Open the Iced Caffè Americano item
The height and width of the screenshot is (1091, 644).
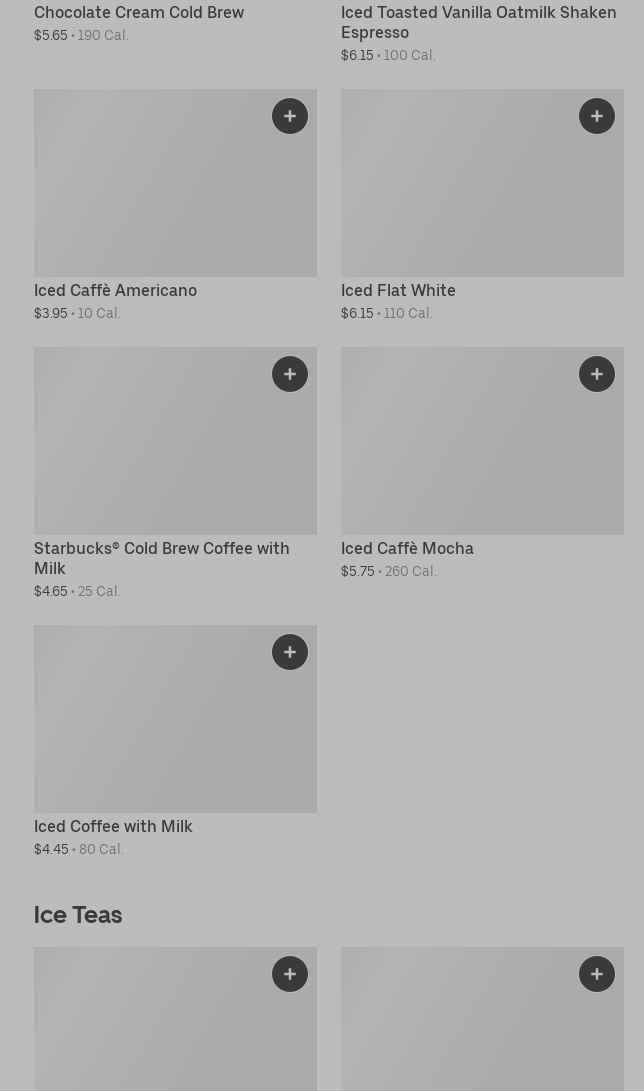(x=115, y=290)
